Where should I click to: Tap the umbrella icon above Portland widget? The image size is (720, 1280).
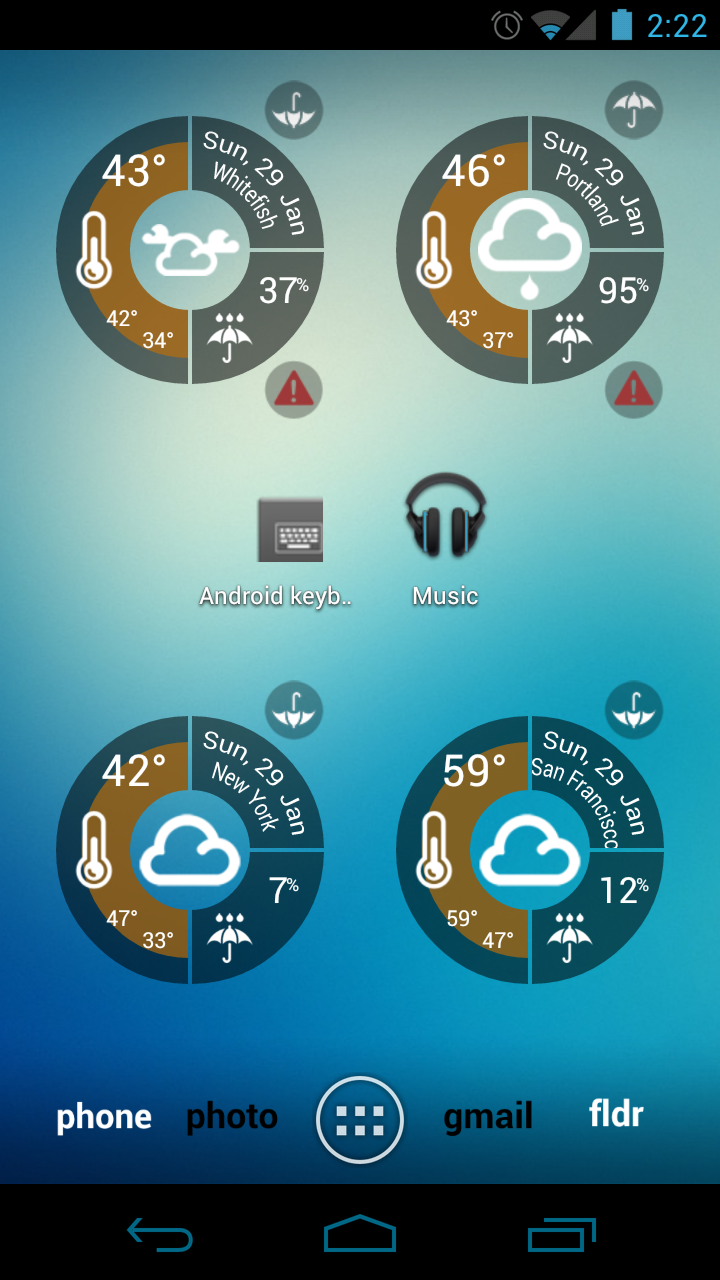(634, 110)
